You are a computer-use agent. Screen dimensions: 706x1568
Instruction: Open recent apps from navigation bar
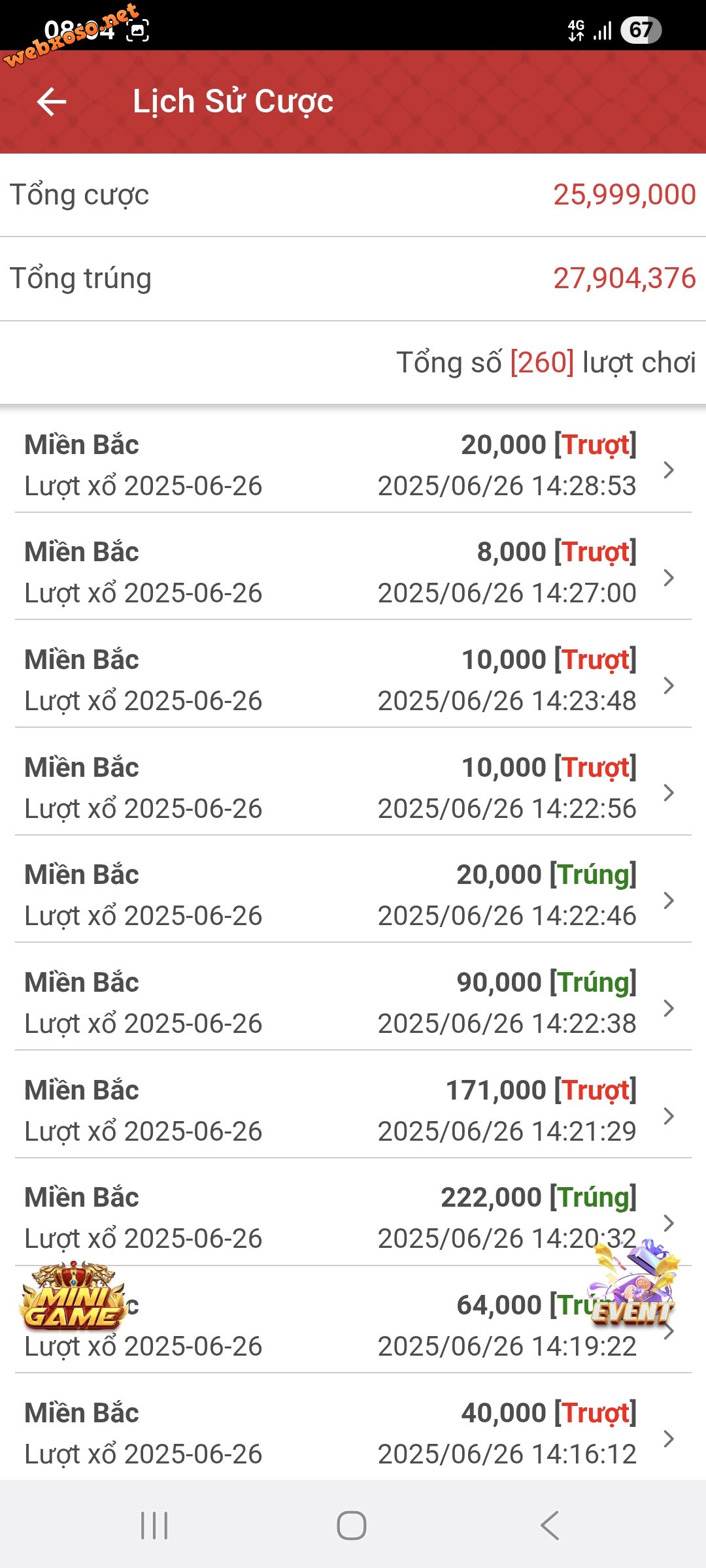point(154,1526)
